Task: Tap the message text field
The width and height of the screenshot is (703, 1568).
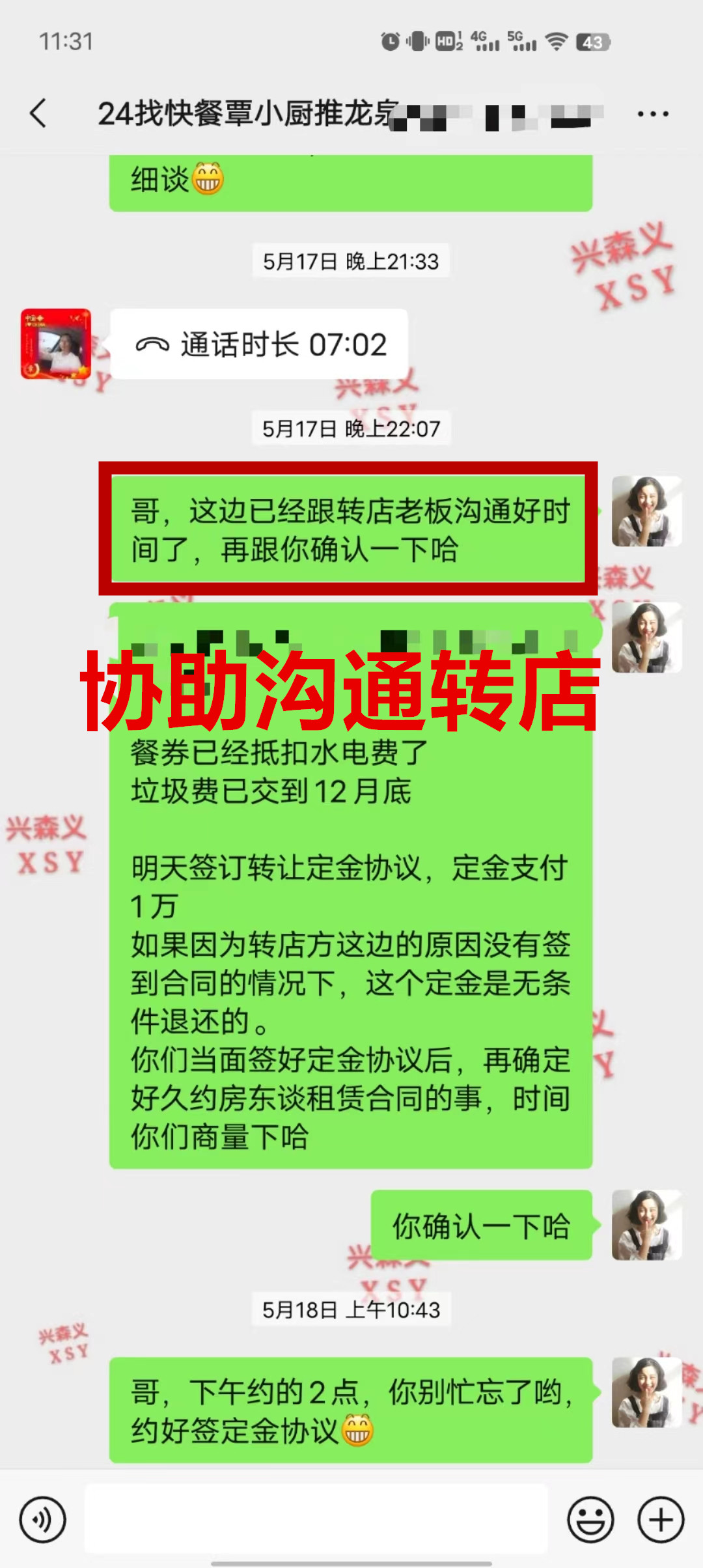Action: 316,1519
